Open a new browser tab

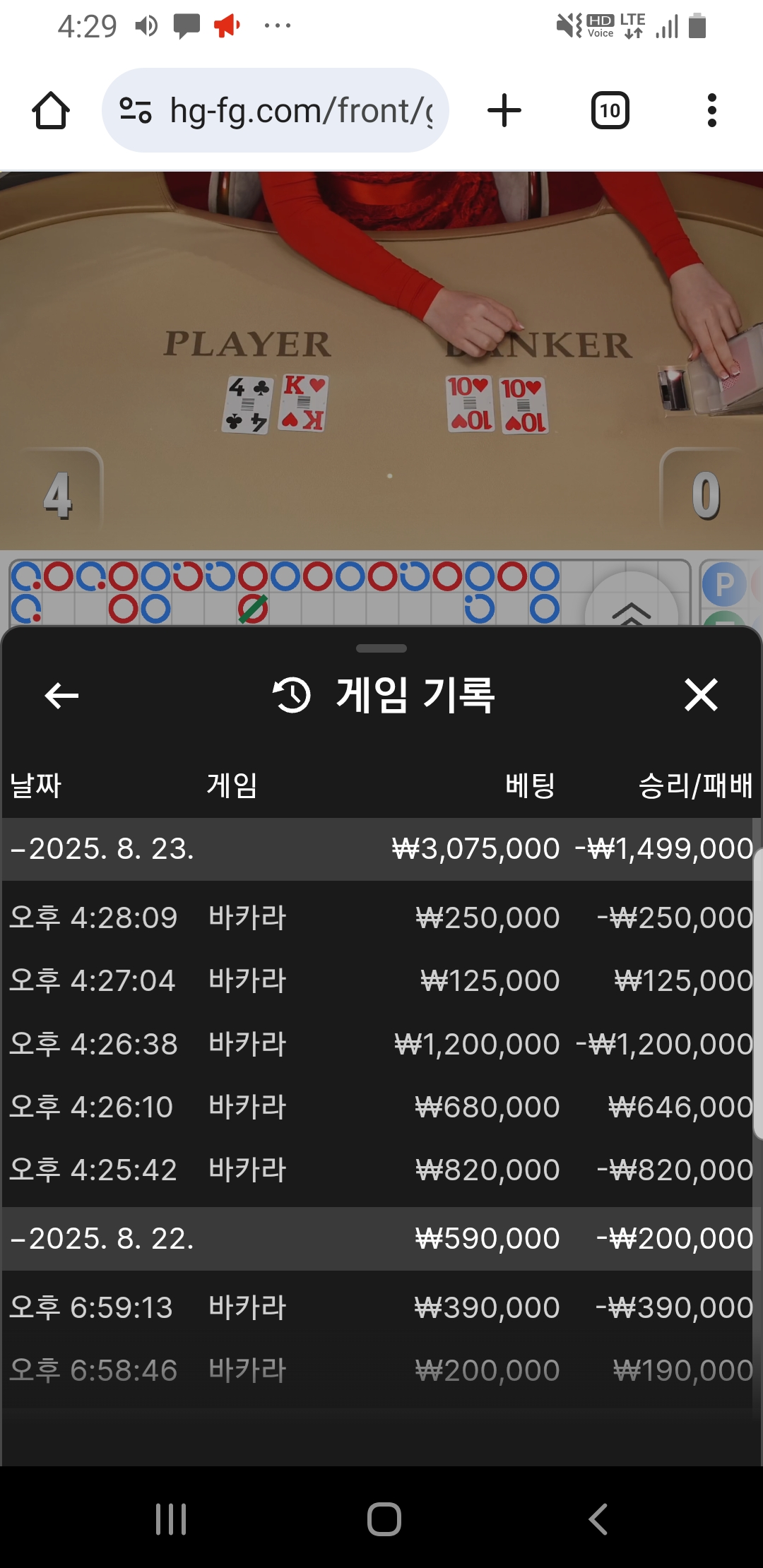504,111
